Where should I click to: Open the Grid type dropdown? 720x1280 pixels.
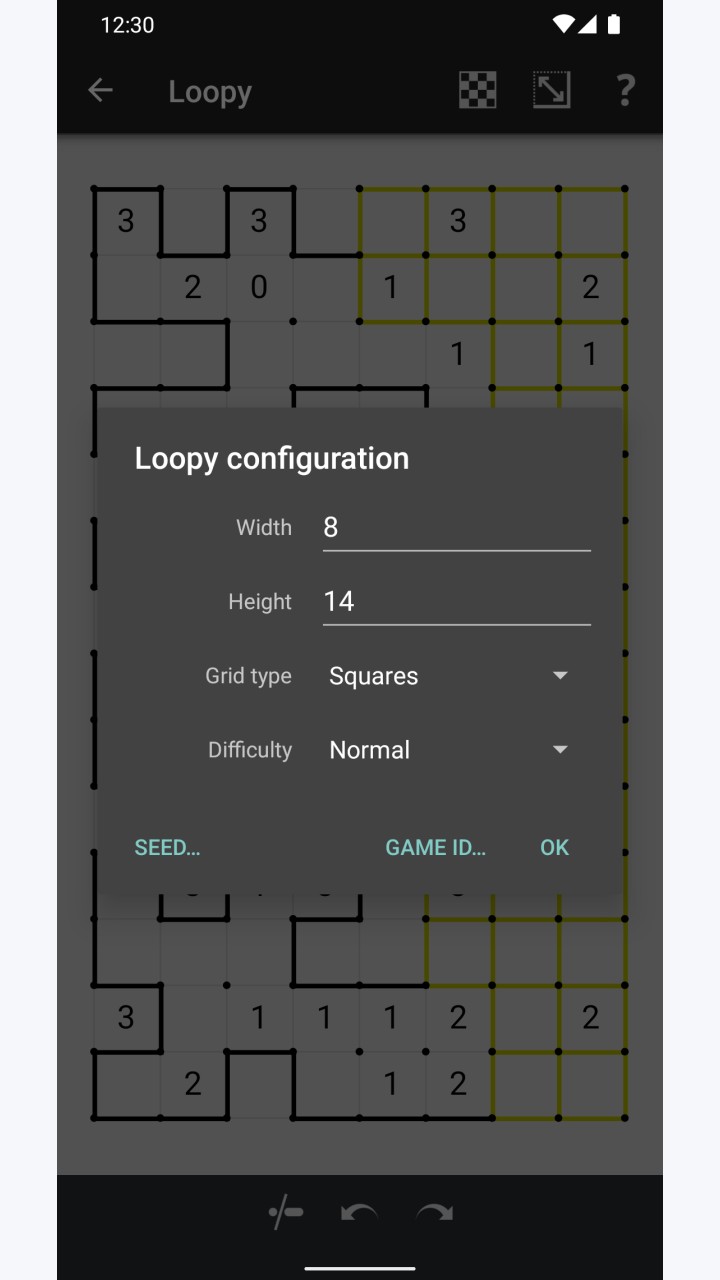pos(449,676)
